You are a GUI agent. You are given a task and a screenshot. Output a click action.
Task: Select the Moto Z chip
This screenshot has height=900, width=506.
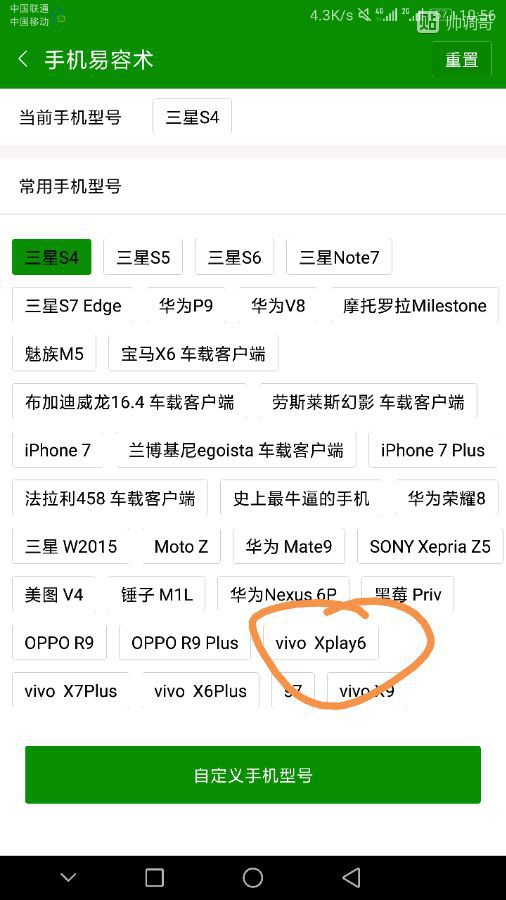click(x=181, y=546)
